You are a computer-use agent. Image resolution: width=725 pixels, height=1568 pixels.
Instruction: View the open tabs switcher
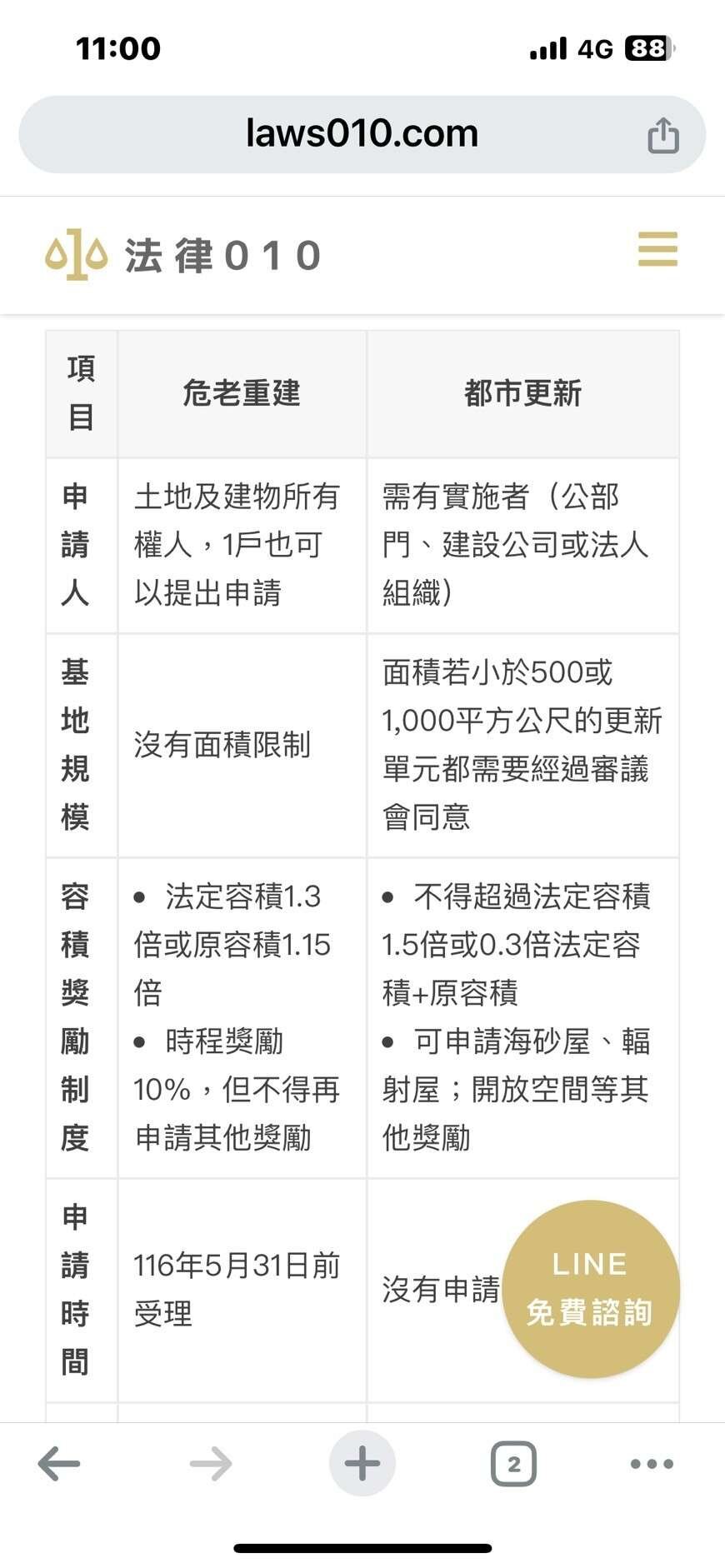coord(513,1464)
